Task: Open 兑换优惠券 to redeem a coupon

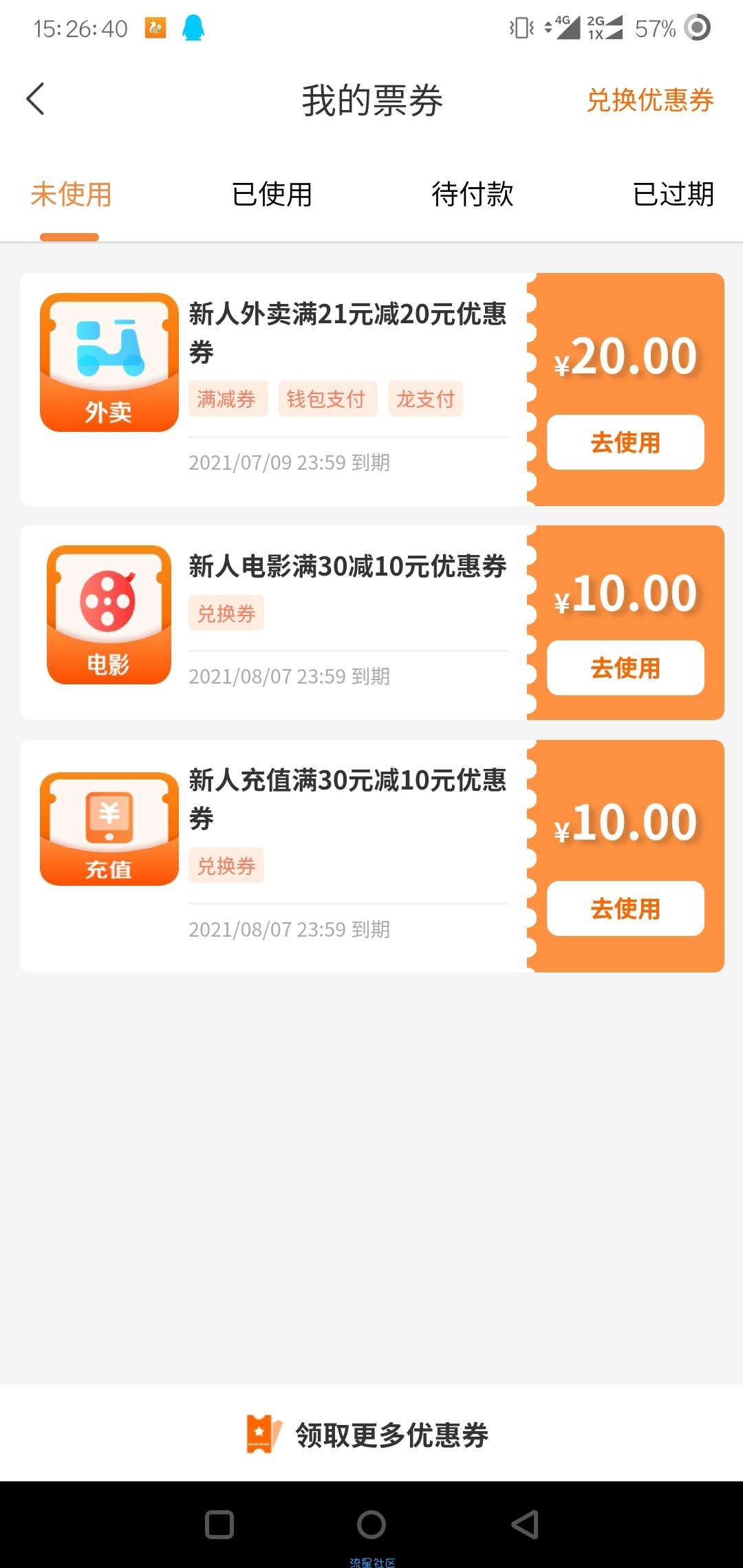Action: (x=649, y=100)
